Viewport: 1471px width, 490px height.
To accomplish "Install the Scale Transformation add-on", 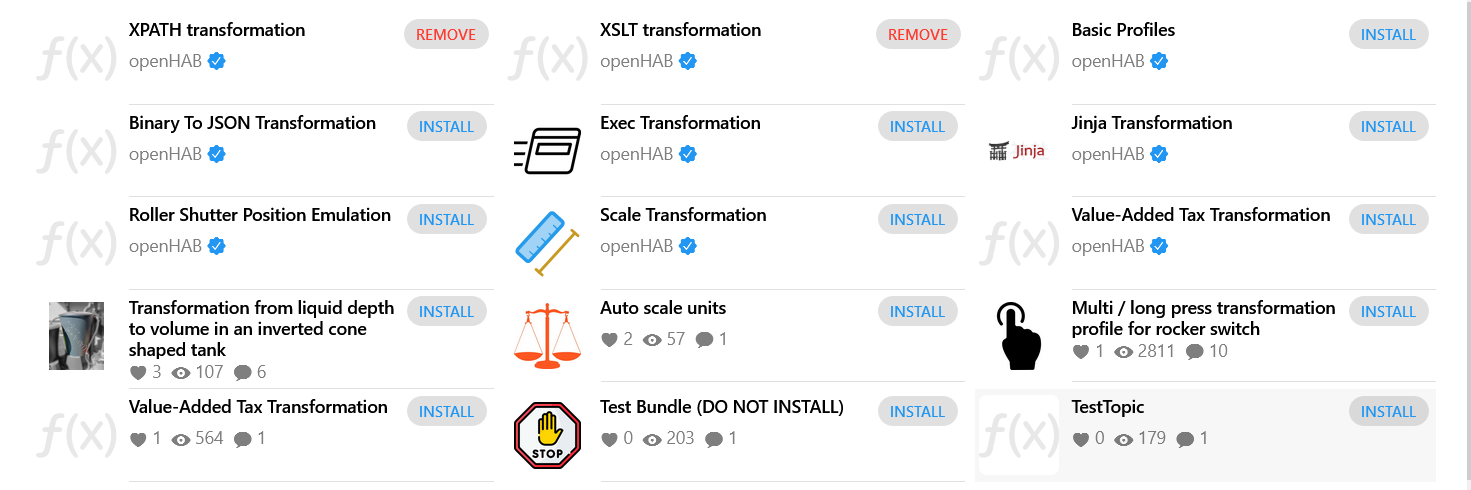I will point(917,219).
